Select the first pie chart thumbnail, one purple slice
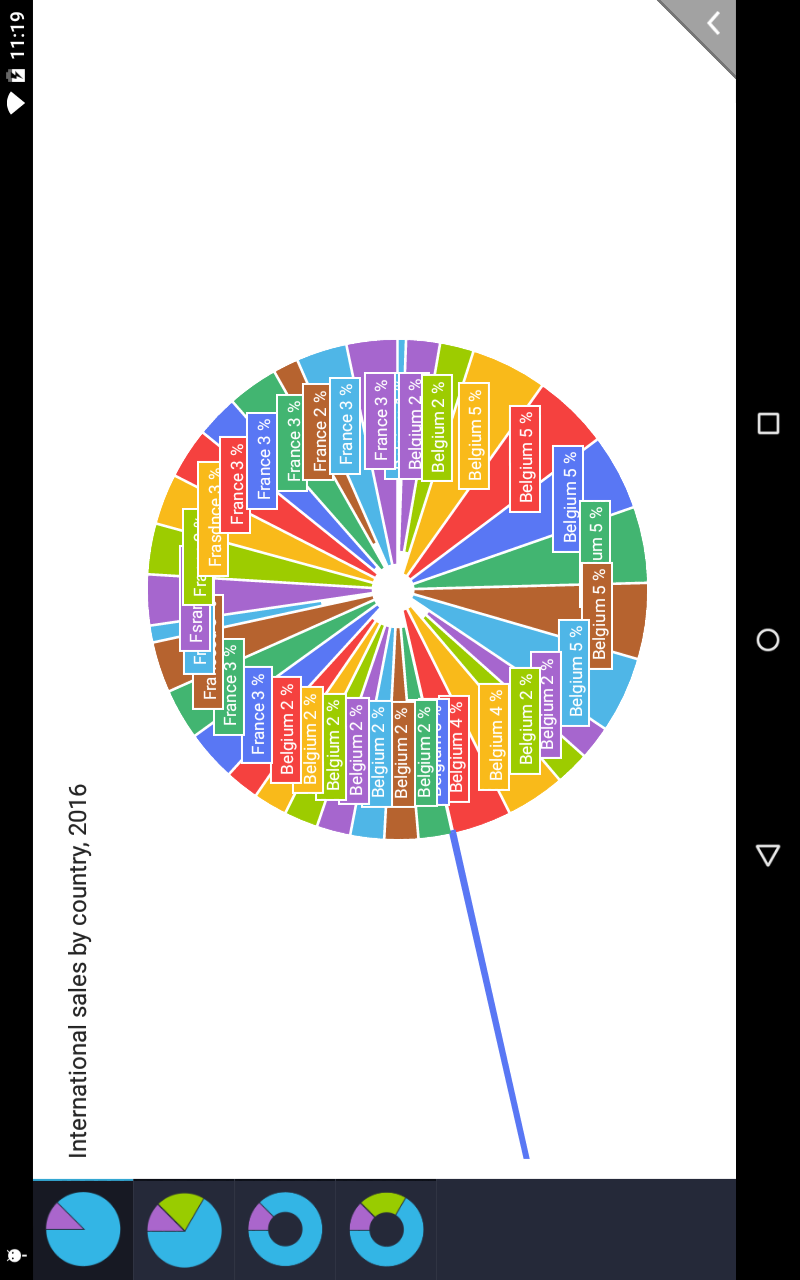This screenshot has height=1280, width=800. tap(83, 1229)
